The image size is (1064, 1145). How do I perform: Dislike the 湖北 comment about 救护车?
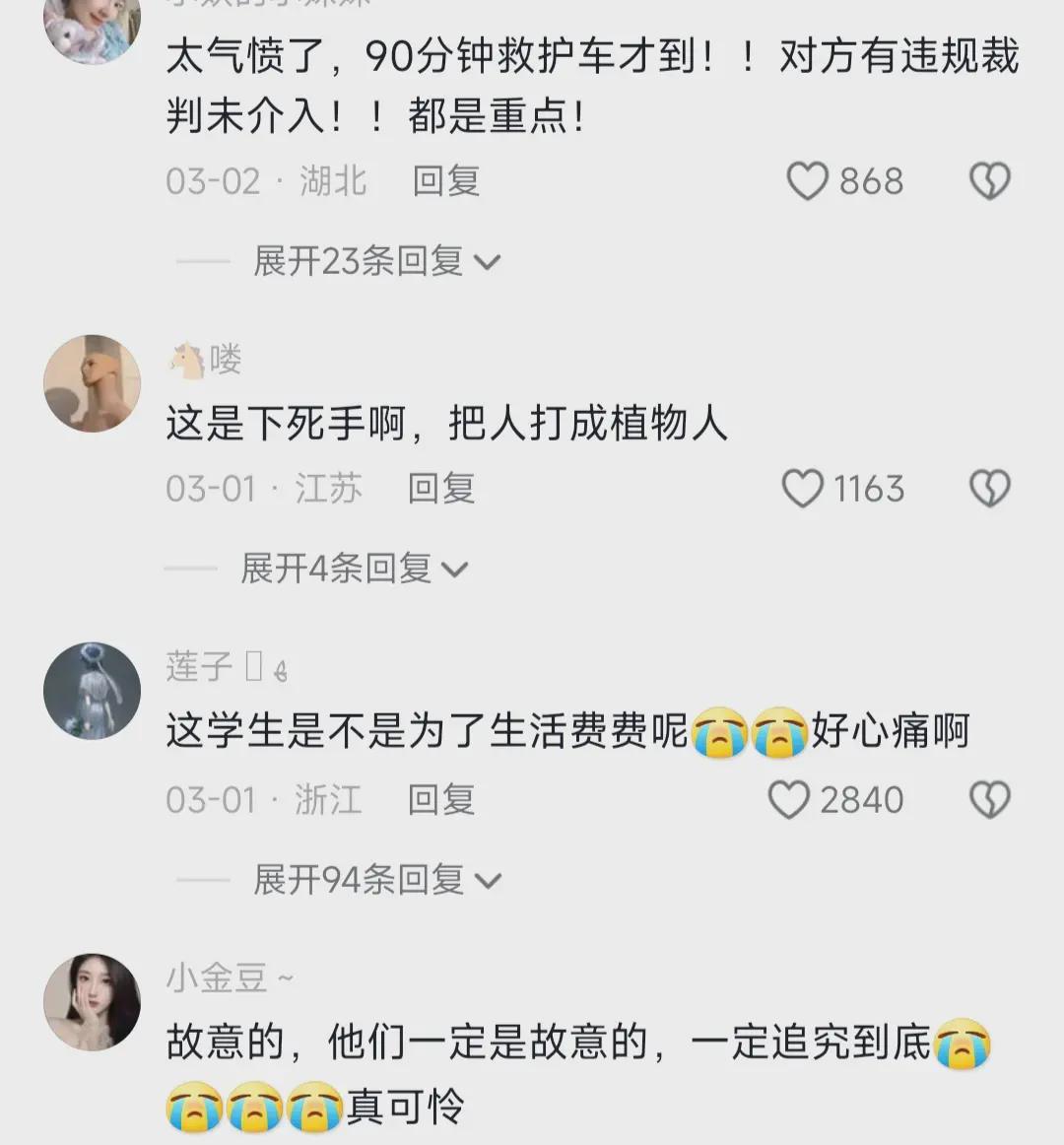click(x=989, y=182)
